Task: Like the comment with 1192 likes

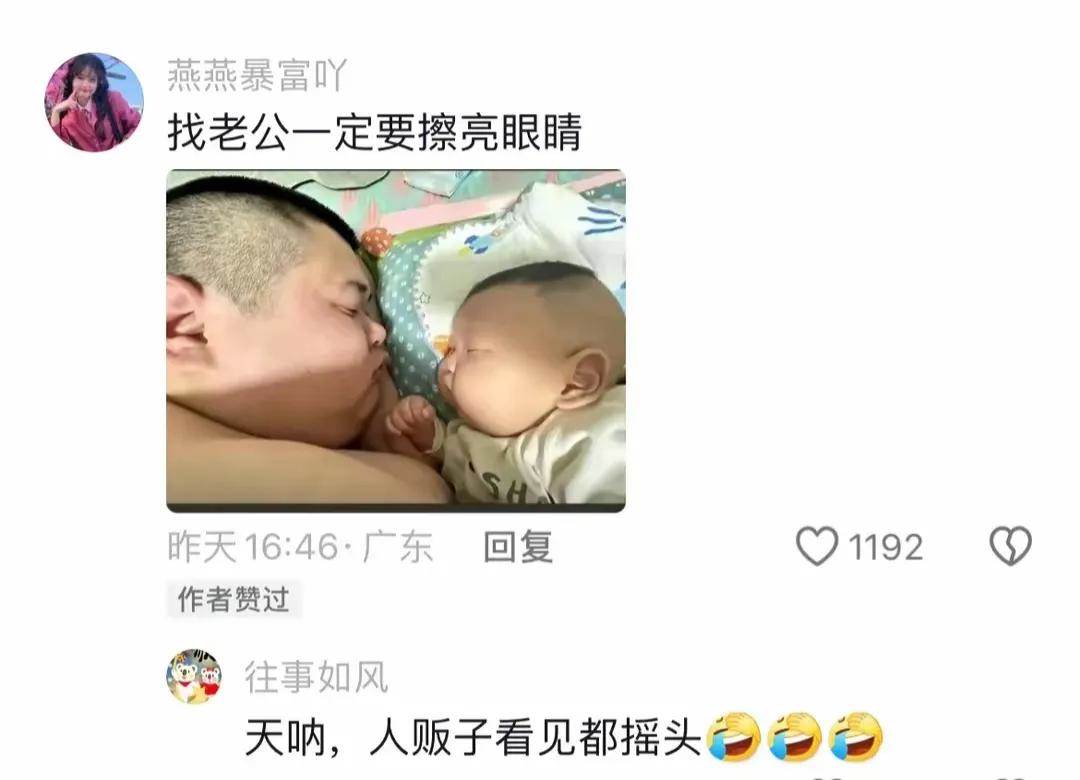Action: [817, 547]
